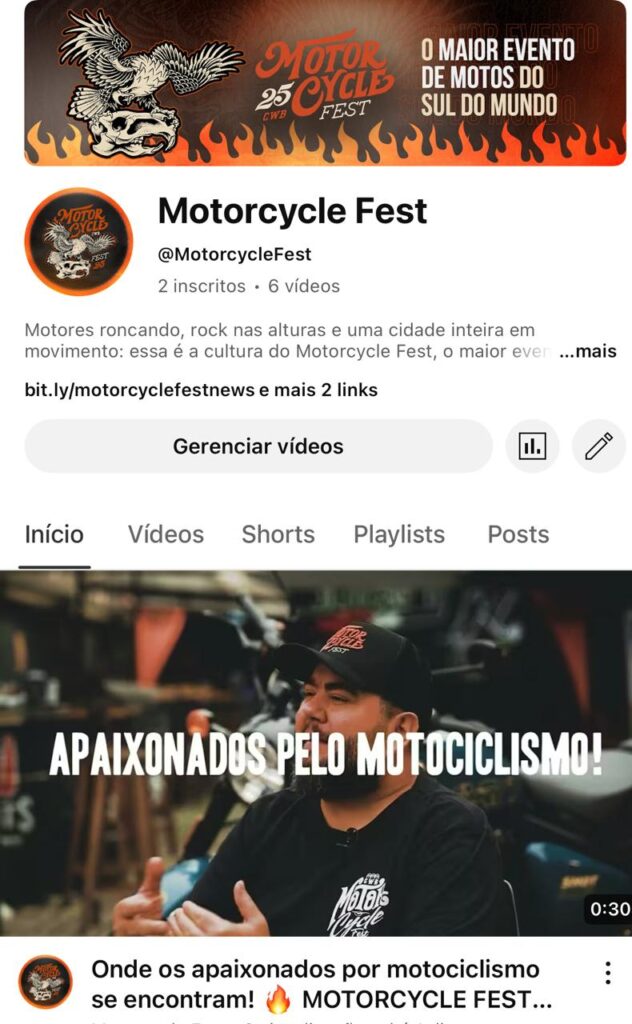
Task: Open the bit.ly/motorcyclefestnews link
Action: click(139, 390)
